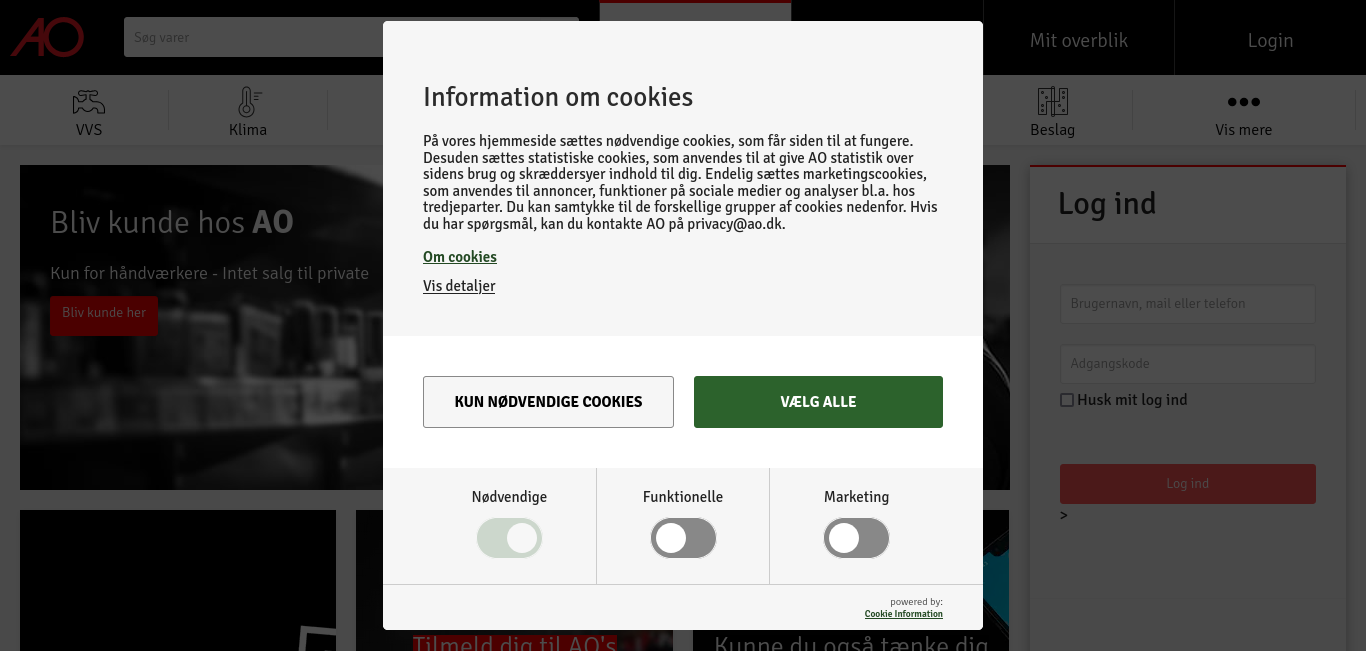Expand Vis detaljer
The image size is (1366, 651).
tap(459, 286)
